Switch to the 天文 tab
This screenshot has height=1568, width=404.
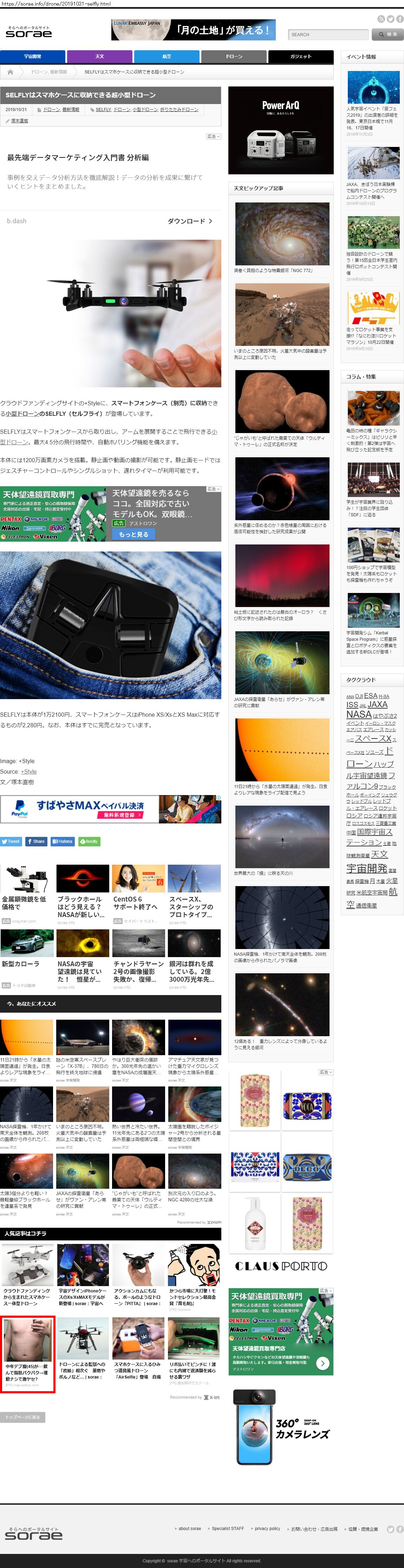click(100, 57)
